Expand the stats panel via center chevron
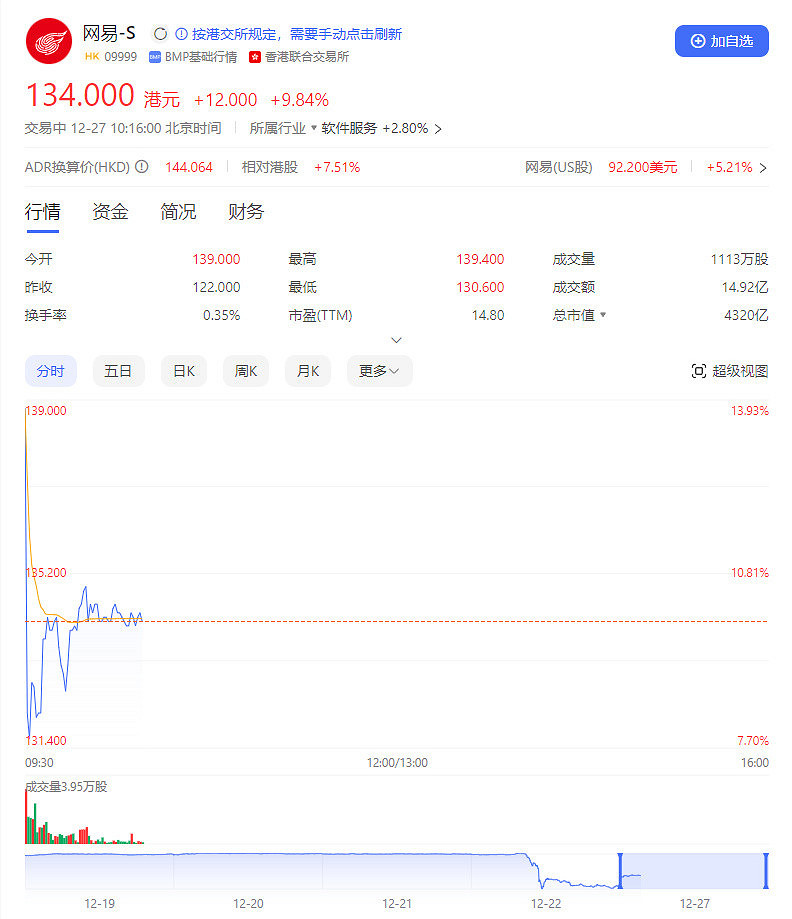792x919 pixels. pyautogui.click(x=396, y=340)
